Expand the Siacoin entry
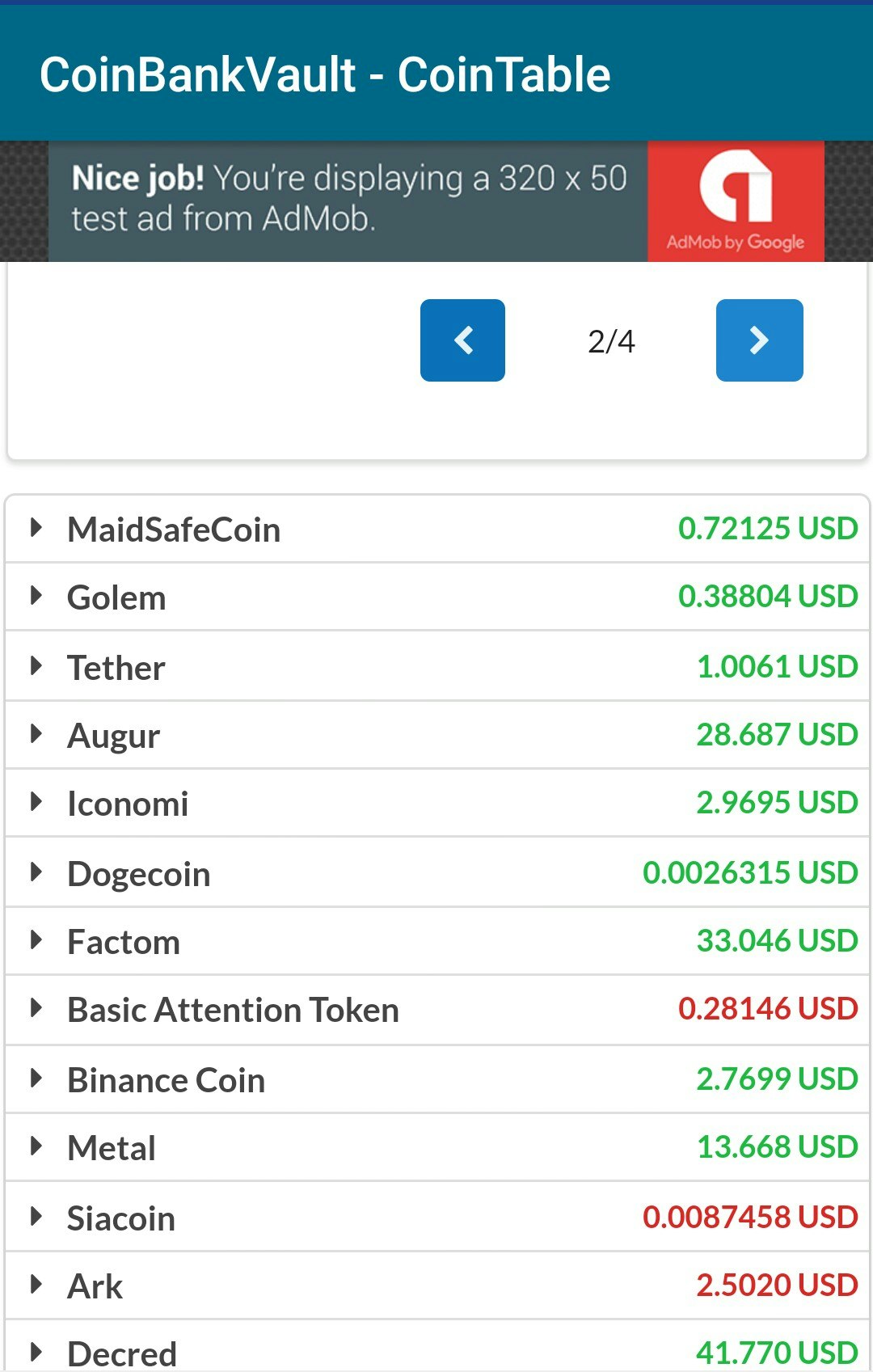 coord(36,1217)
